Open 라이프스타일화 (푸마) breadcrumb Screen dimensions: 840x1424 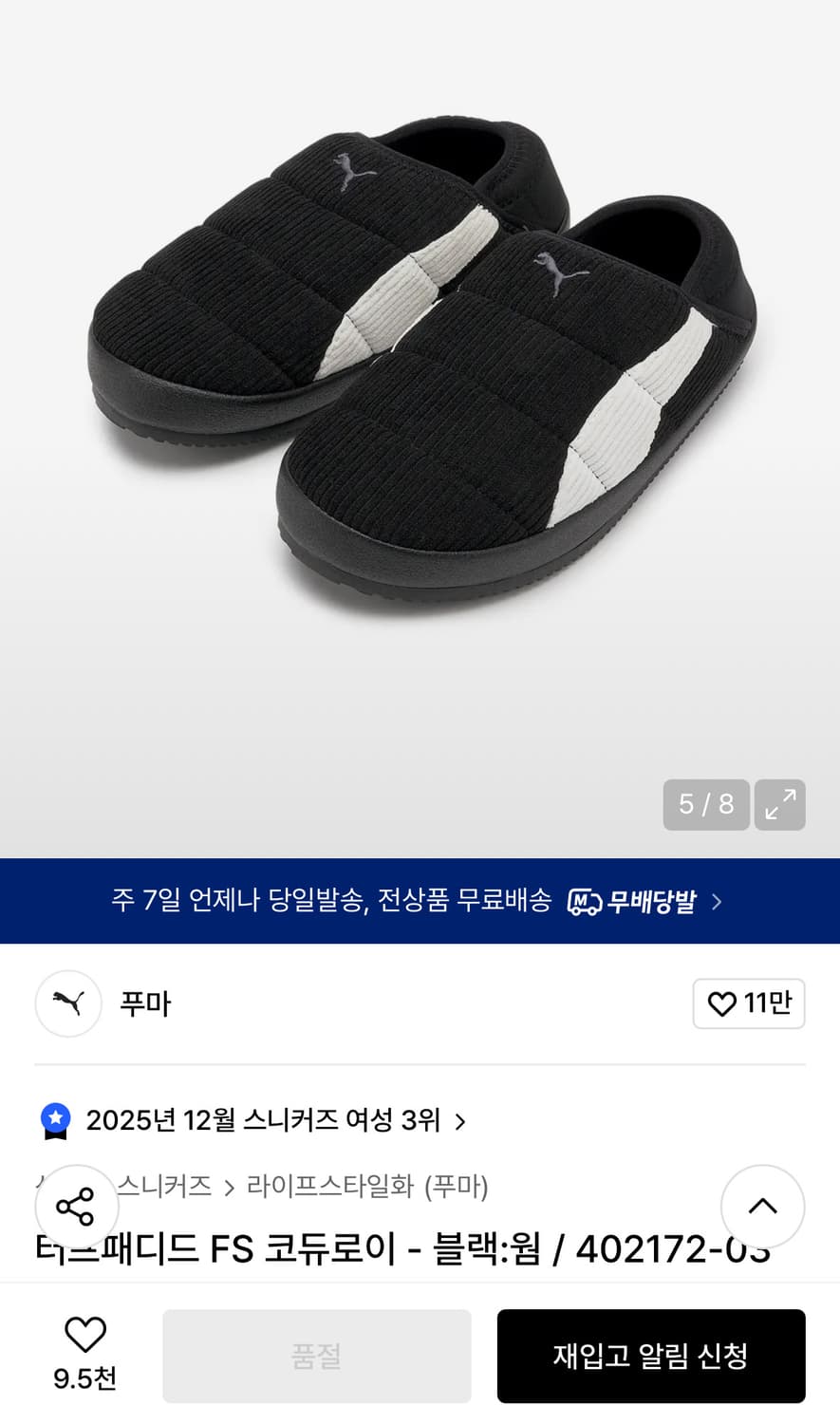point(368,1186)
